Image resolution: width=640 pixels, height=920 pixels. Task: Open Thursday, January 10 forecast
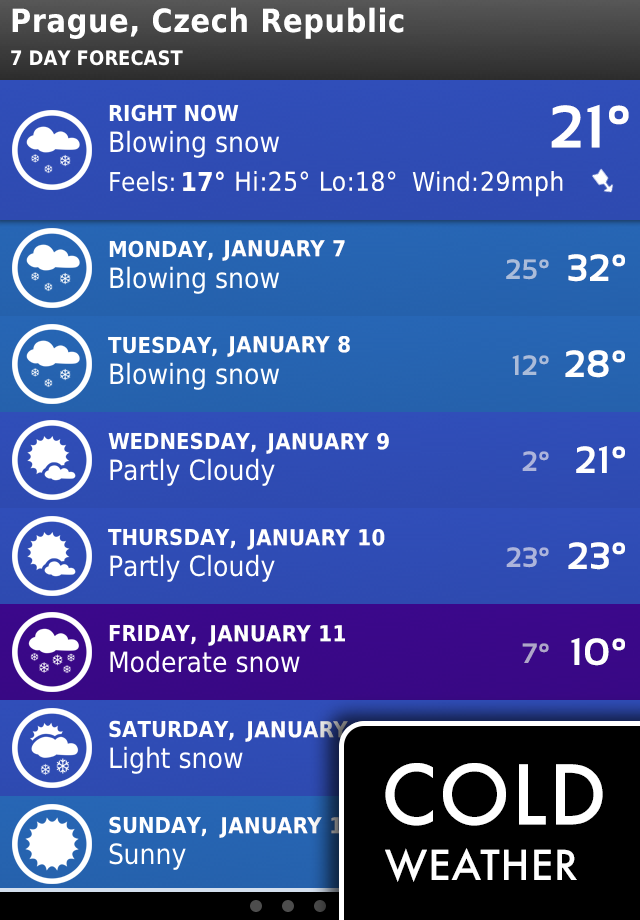pos(320,556)
